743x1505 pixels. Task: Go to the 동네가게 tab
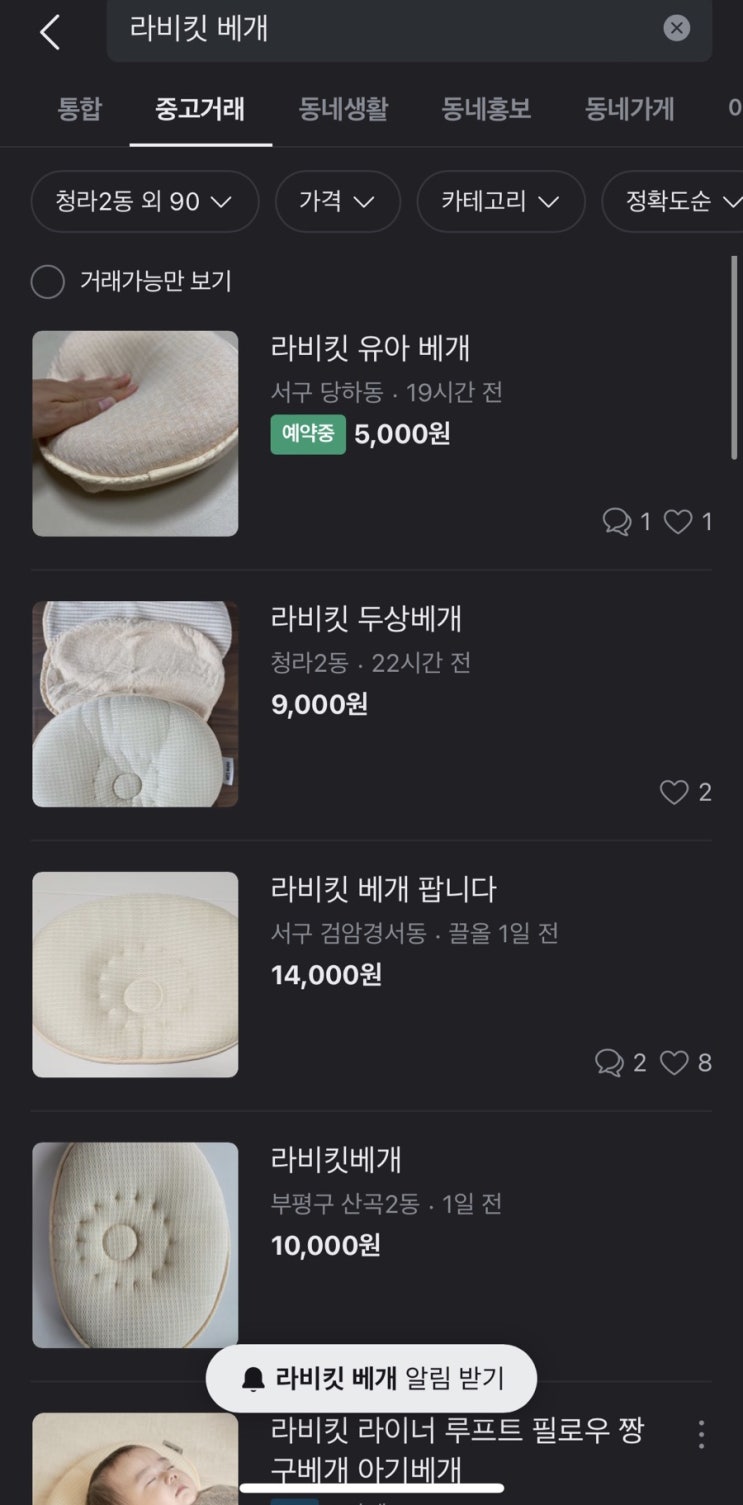point(629,109)
